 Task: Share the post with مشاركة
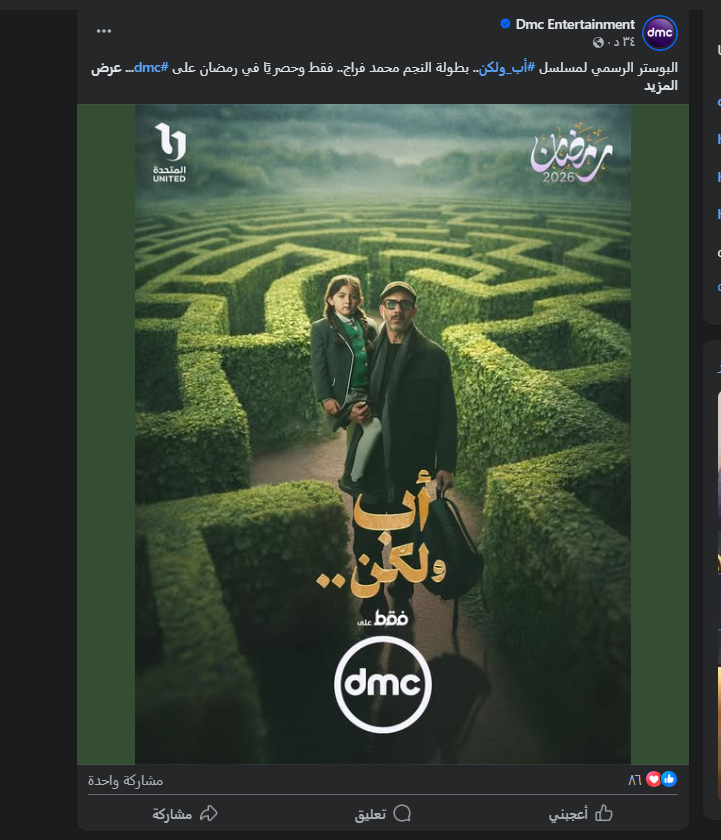(185, 814)
